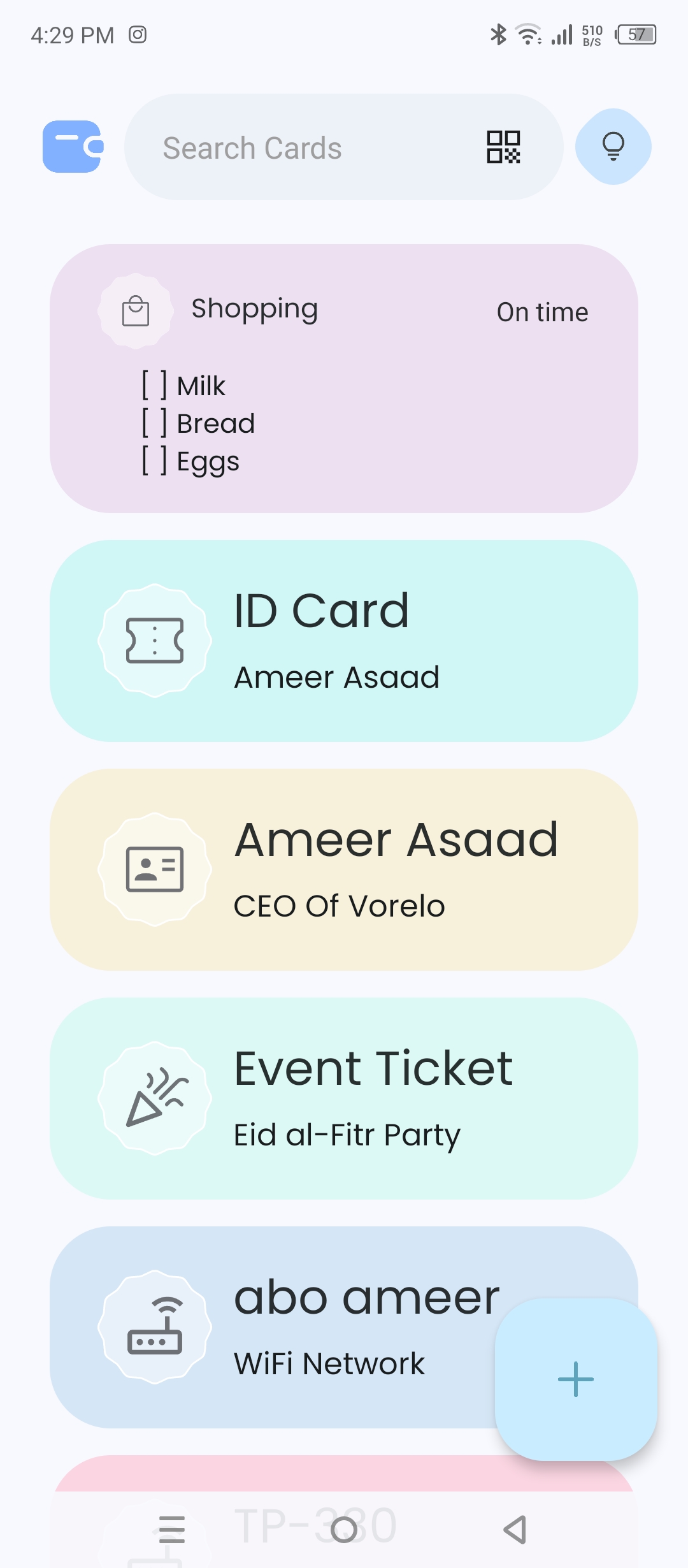Tap the lightbulb button
Screen dimensions: 688x1568
[x=613, y=147]
